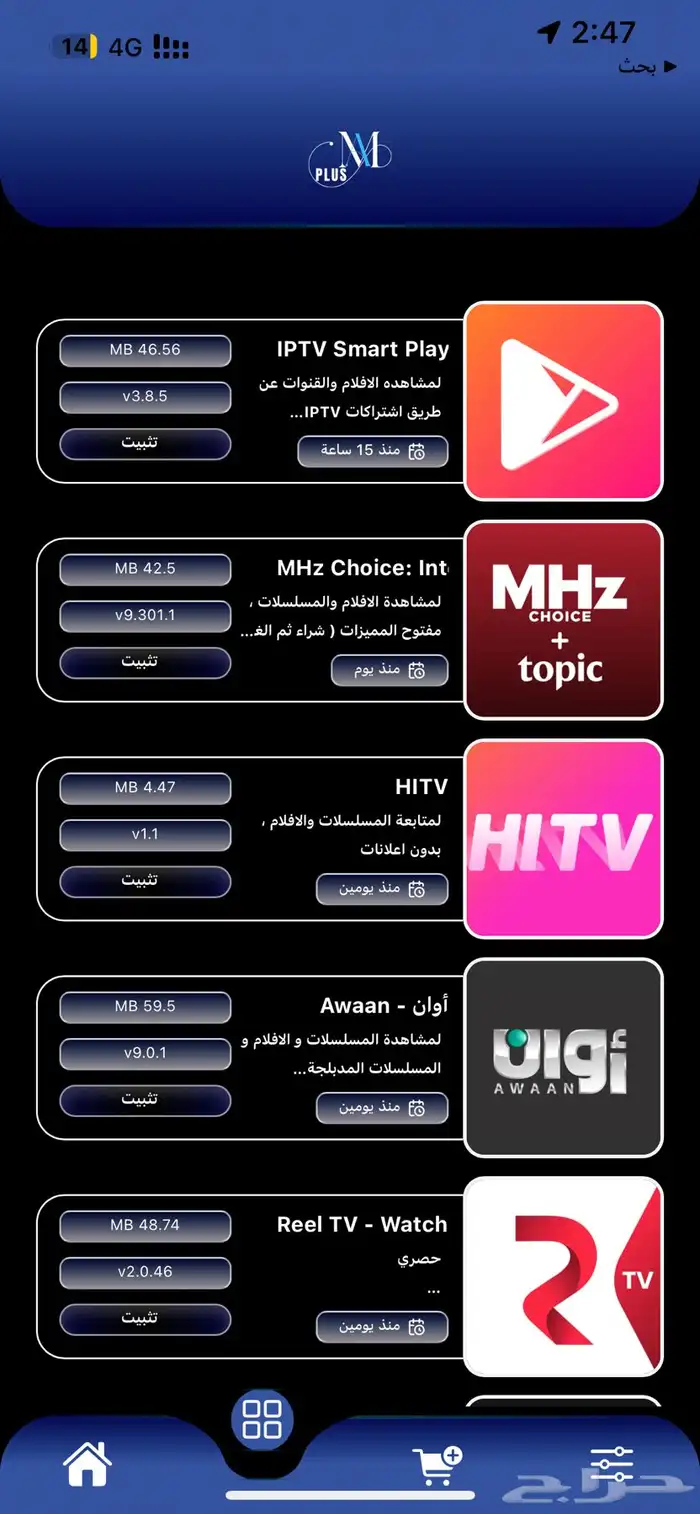Open the MHz Choice + topic tile
The image size is (700, 1514).
[x=564, y=620]
